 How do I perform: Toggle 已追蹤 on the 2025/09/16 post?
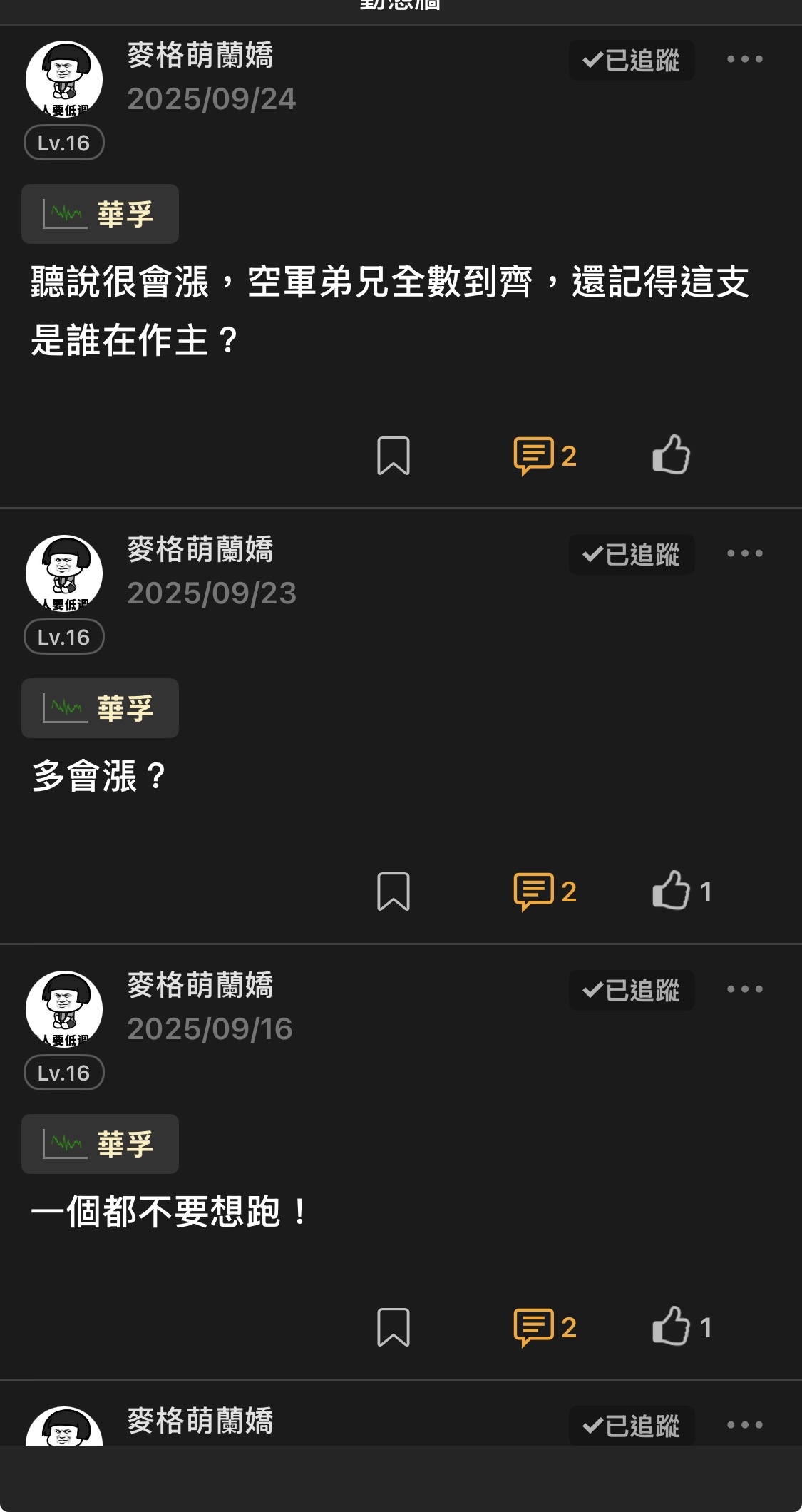click(x=631, y=991)
